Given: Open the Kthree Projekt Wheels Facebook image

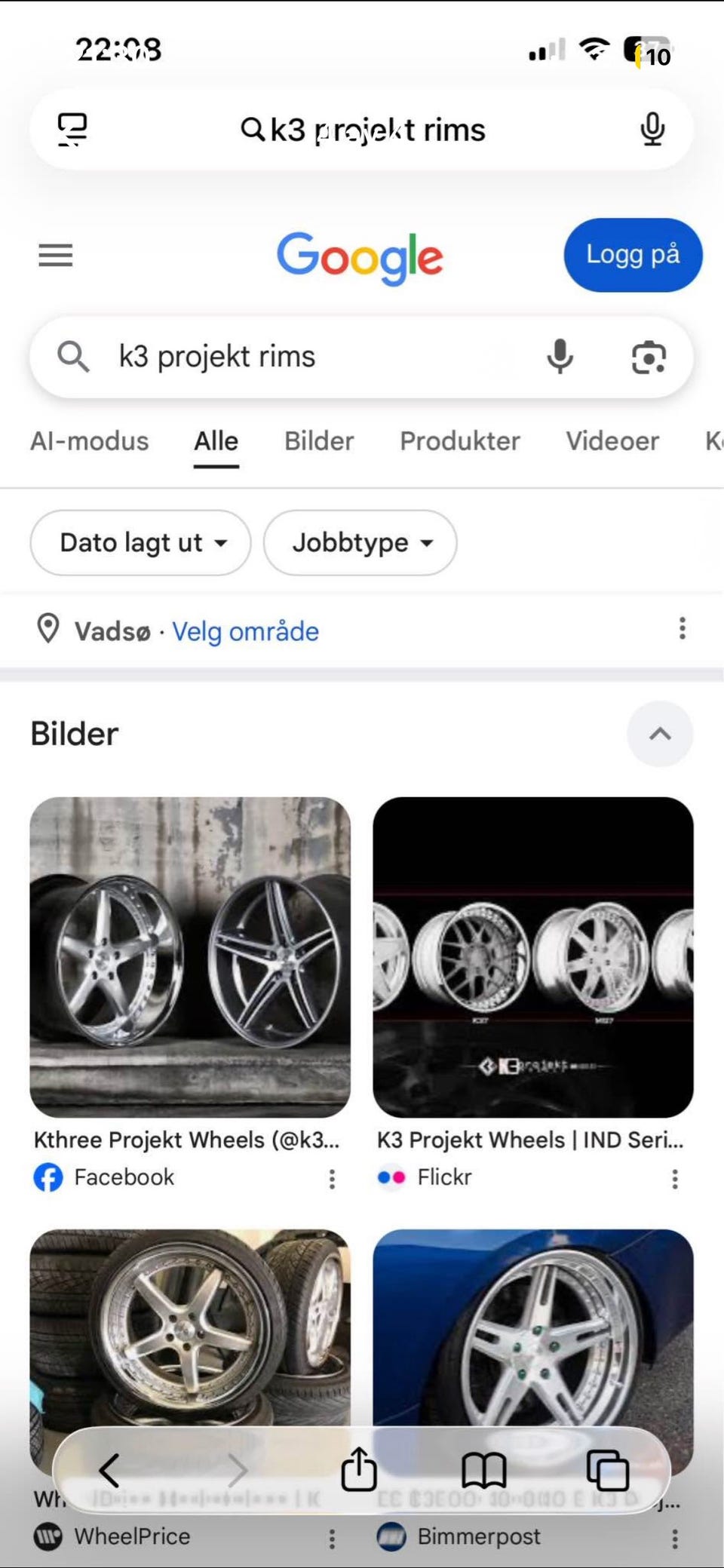Looking at the screenshot, I should [x=190, y=956].
